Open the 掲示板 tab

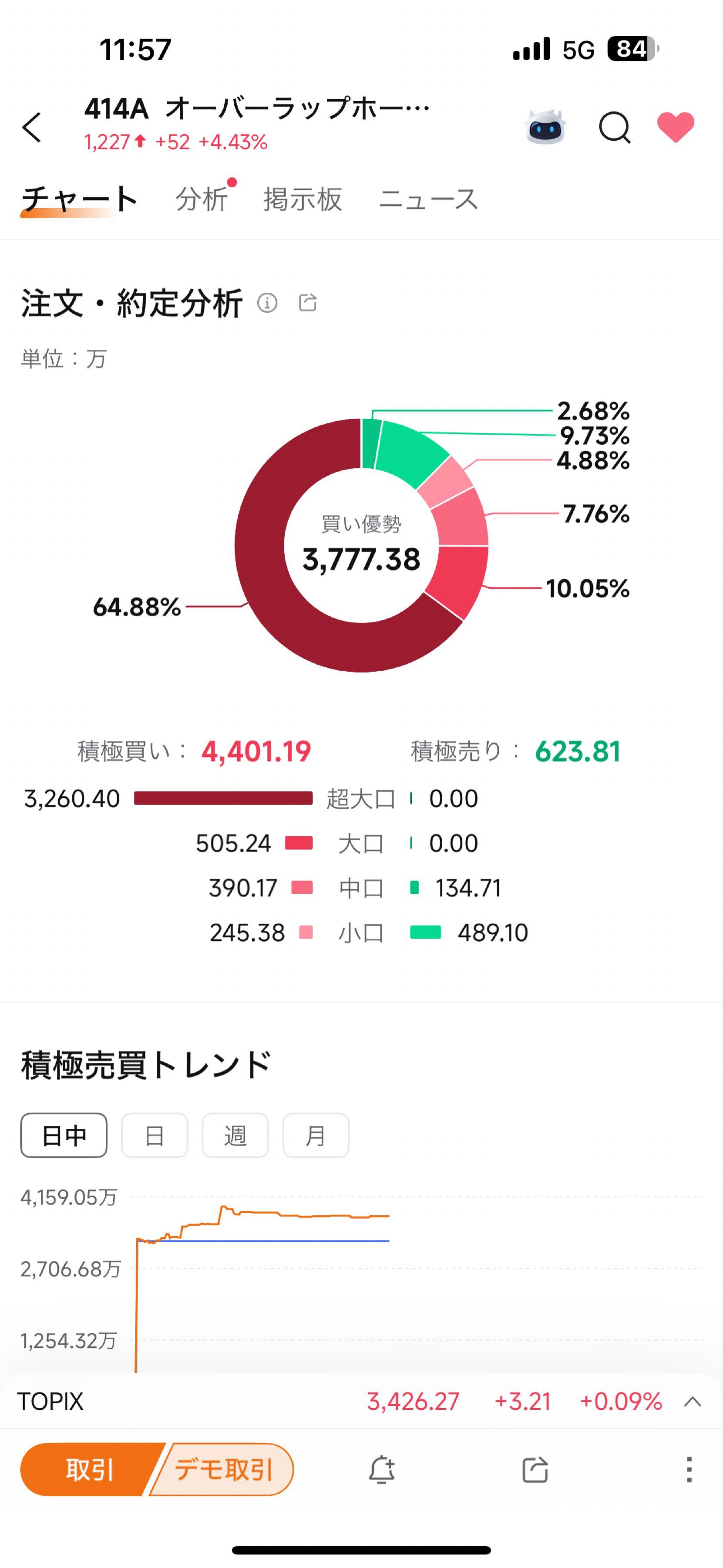point(302,199)
